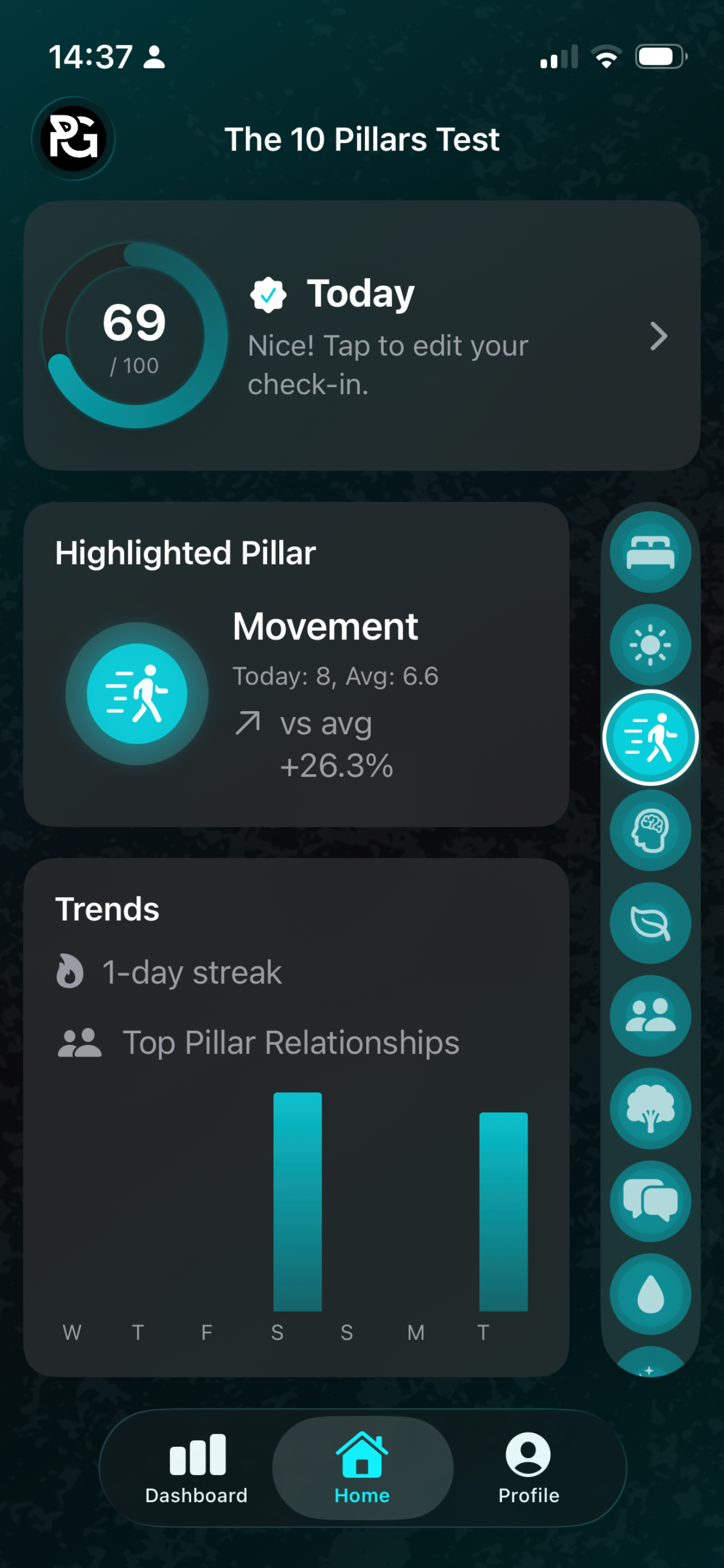Screen dimensions: 724x1568
Task: Select the chat bubbles pillar icon
Action: click(651, 1201)
